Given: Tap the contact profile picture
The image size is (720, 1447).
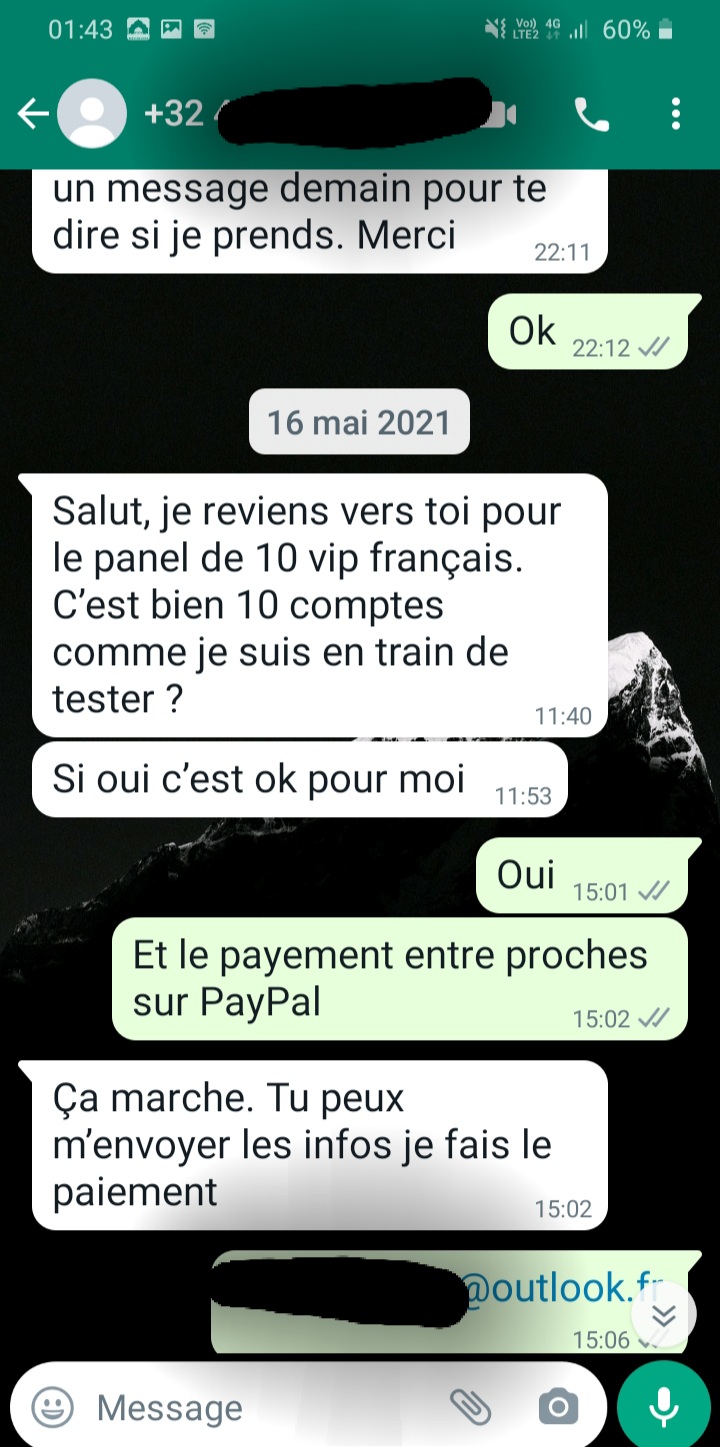Looking at the screenshot, I should [92, 114].
